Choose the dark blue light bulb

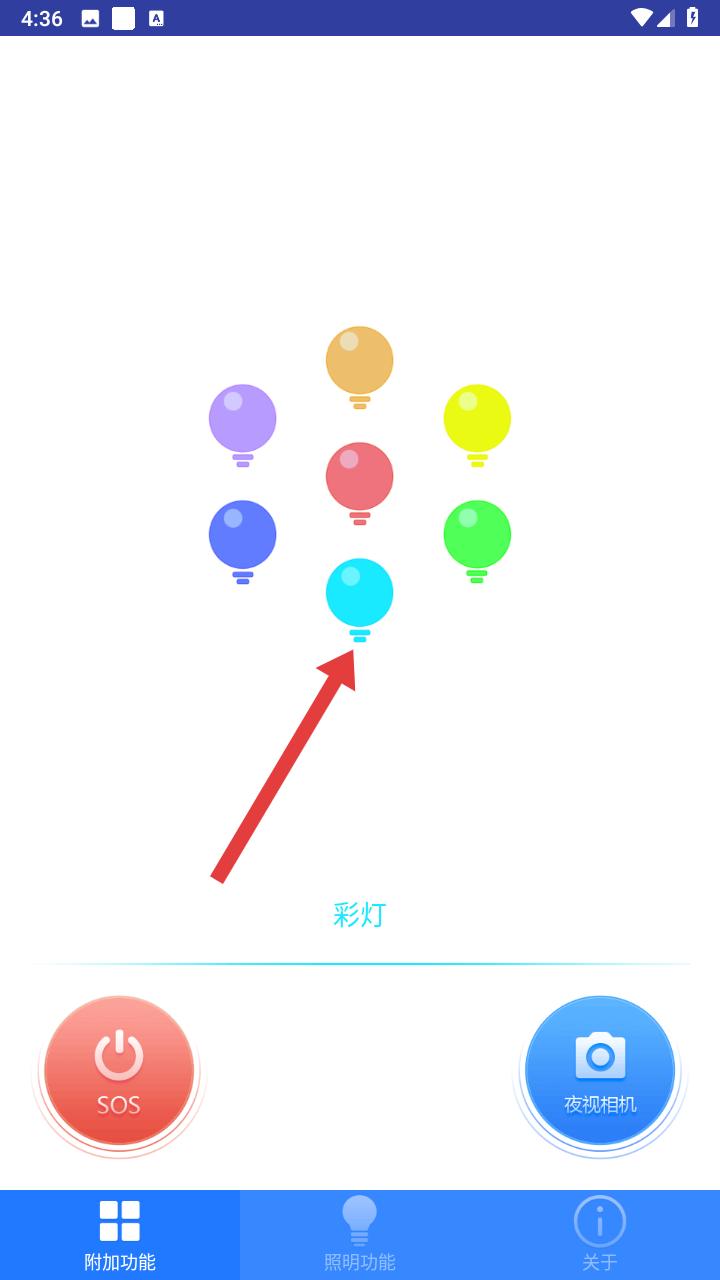tap(243, 542)
